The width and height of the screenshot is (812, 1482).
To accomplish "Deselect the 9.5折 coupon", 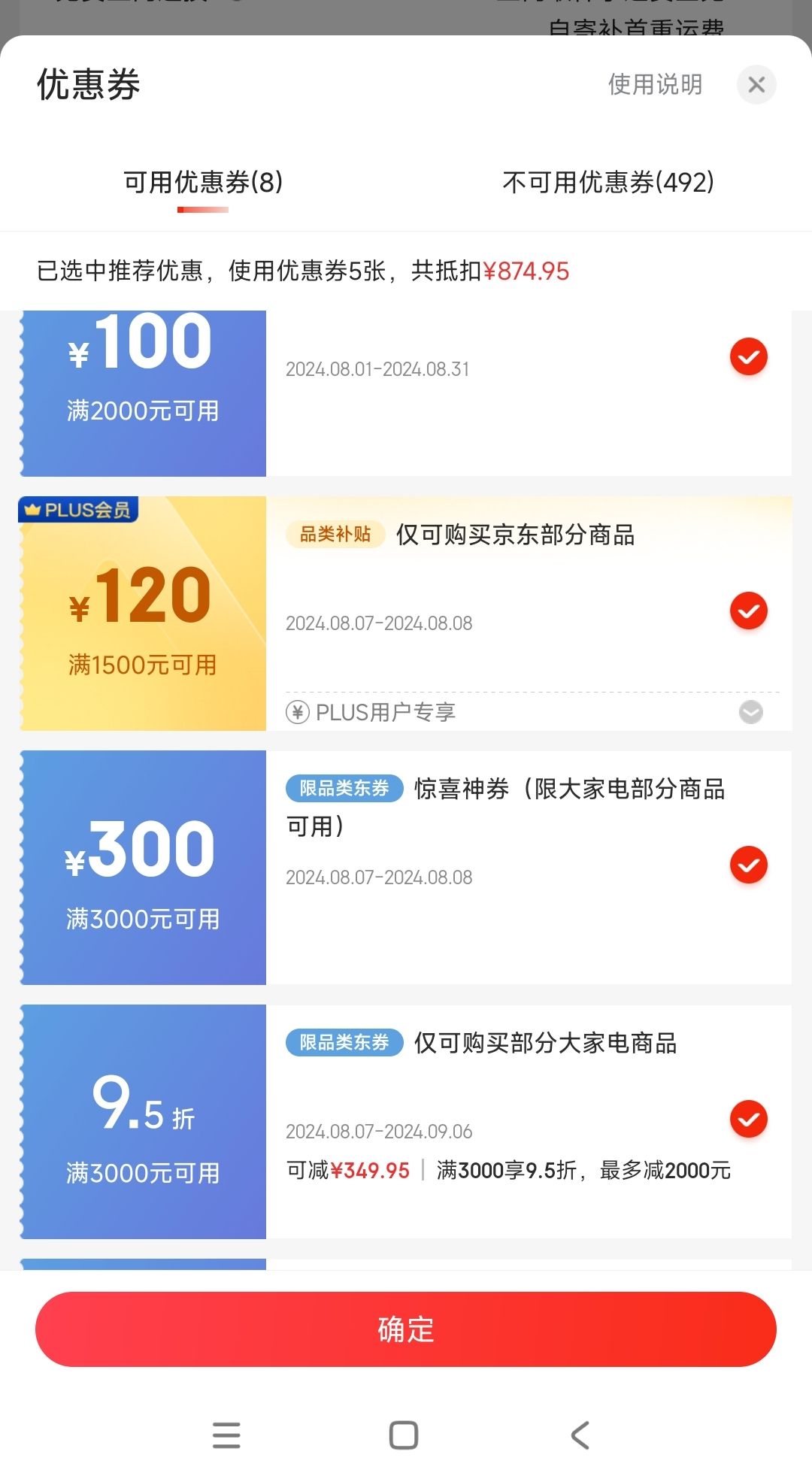I will (x=749, y=1119).
